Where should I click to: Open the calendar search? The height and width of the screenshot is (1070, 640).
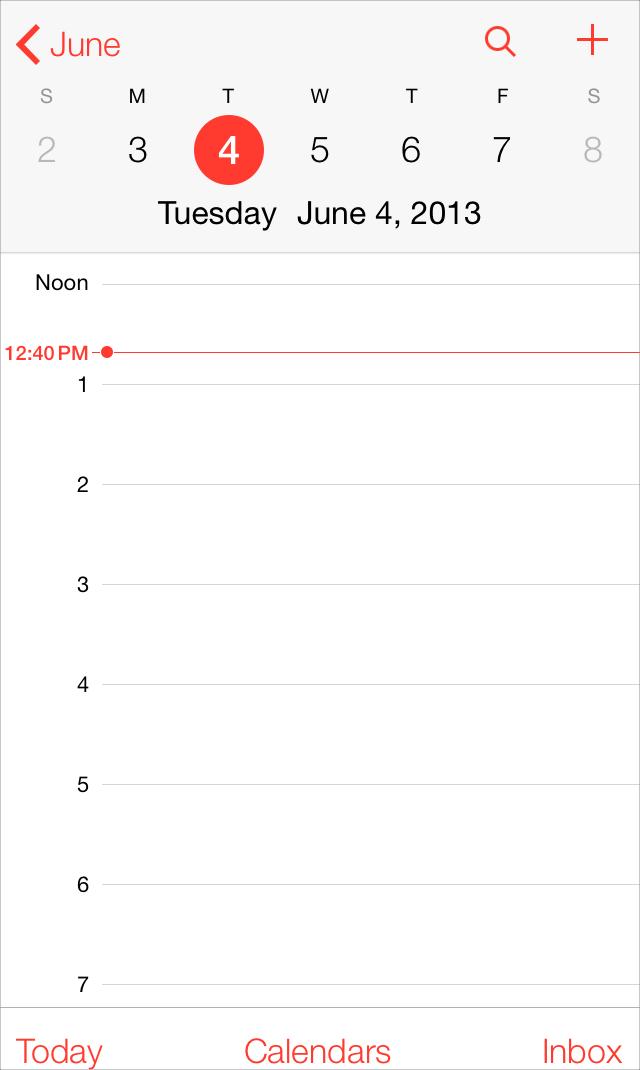pos(499,41)
